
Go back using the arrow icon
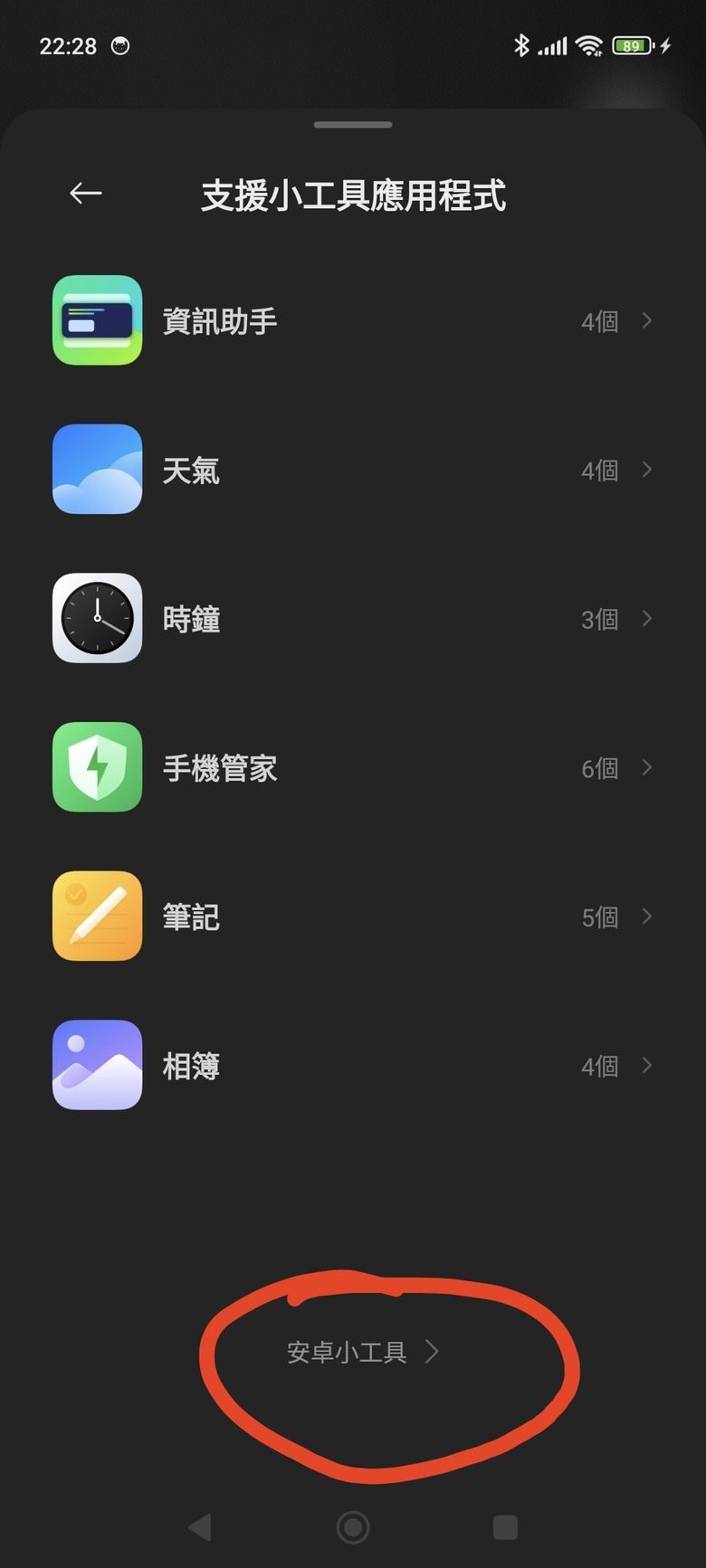pos(86,193)
